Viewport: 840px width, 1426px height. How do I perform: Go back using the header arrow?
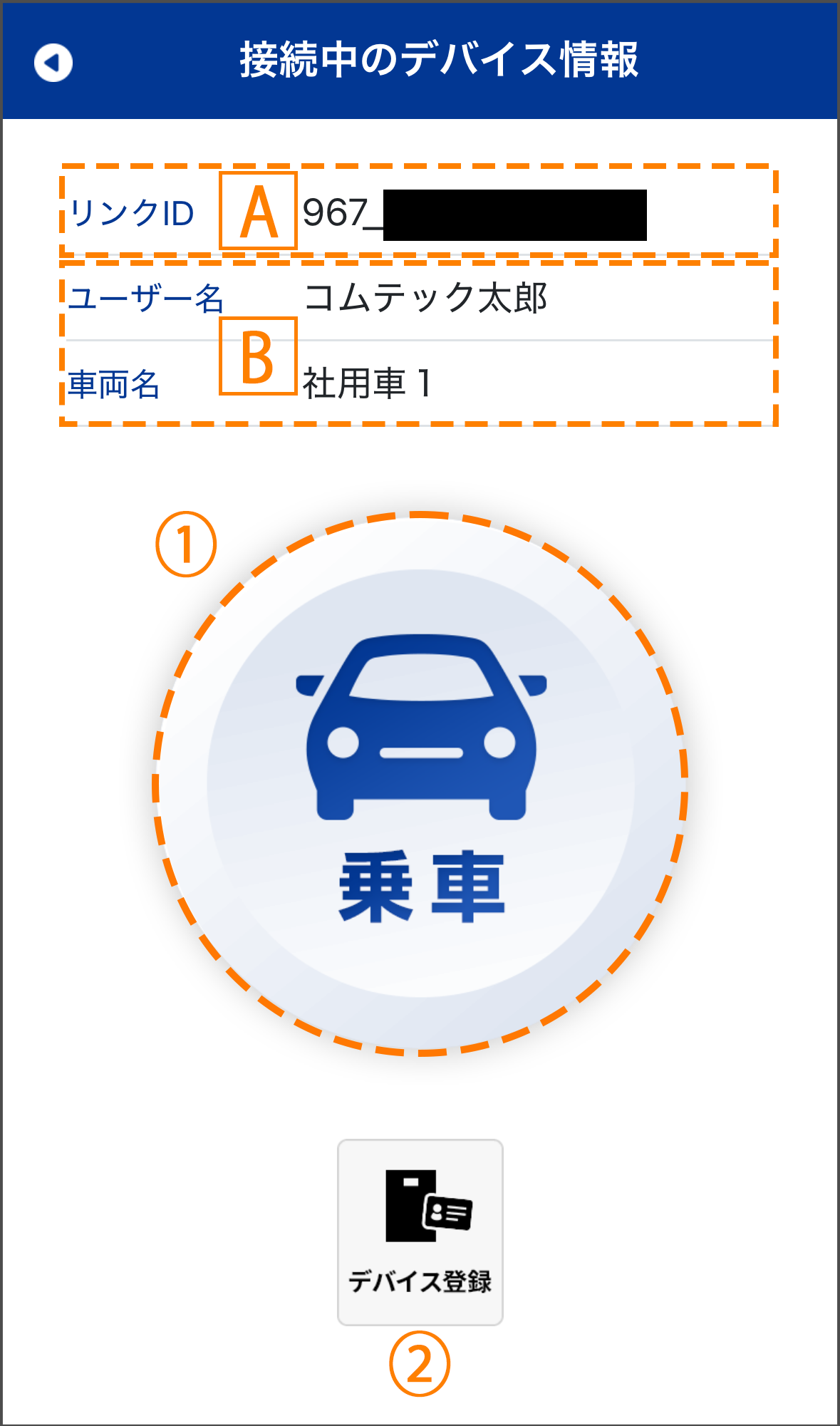coord(53,63)
